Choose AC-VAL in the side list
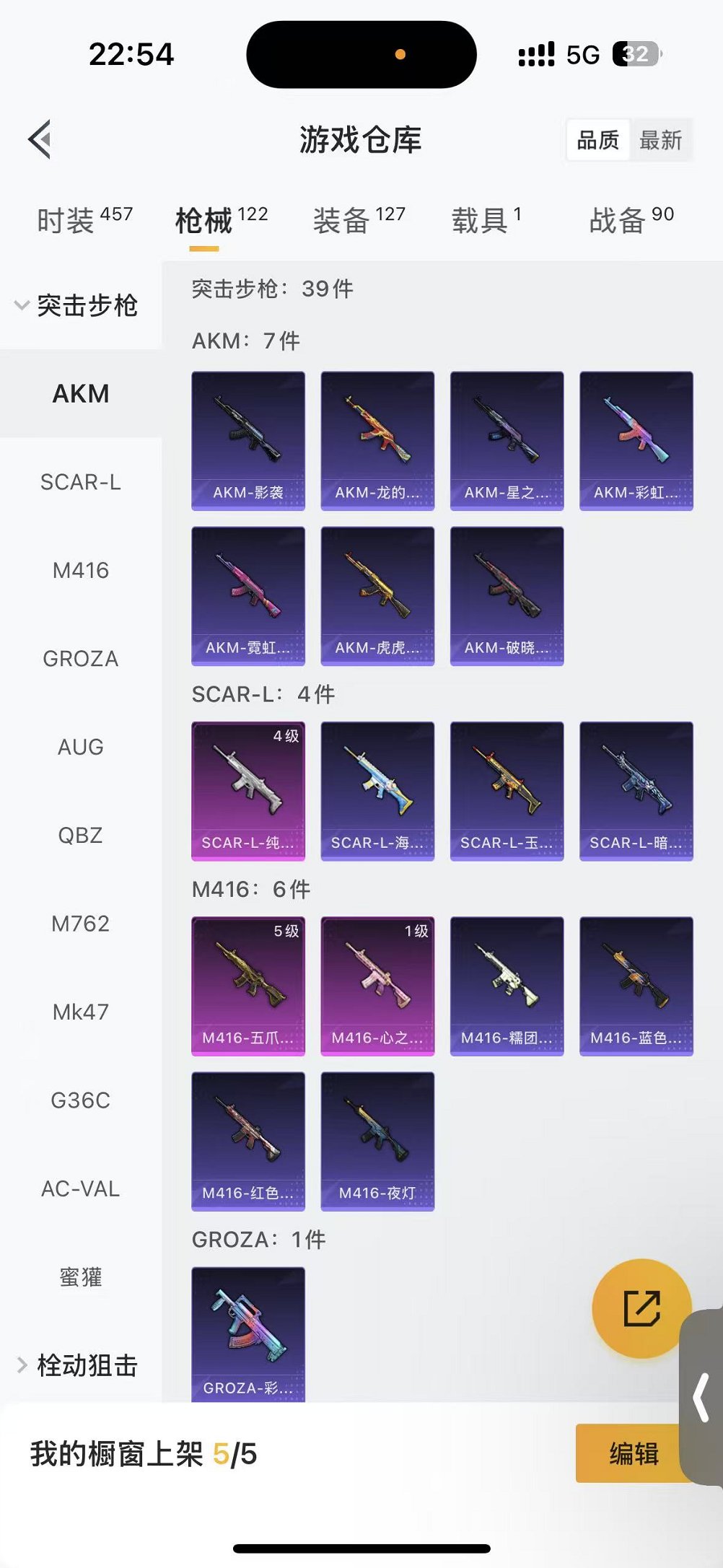Image resolution: width=723 pixels, height=1568 pixels. click(x=80, y=1188)
